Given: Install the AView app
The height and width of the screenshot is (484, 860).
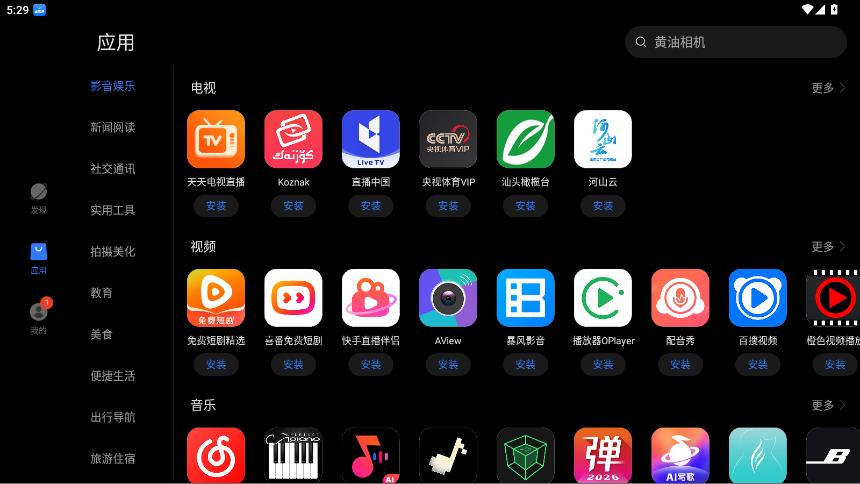Looking at the screenshot, I should (448, 365).
